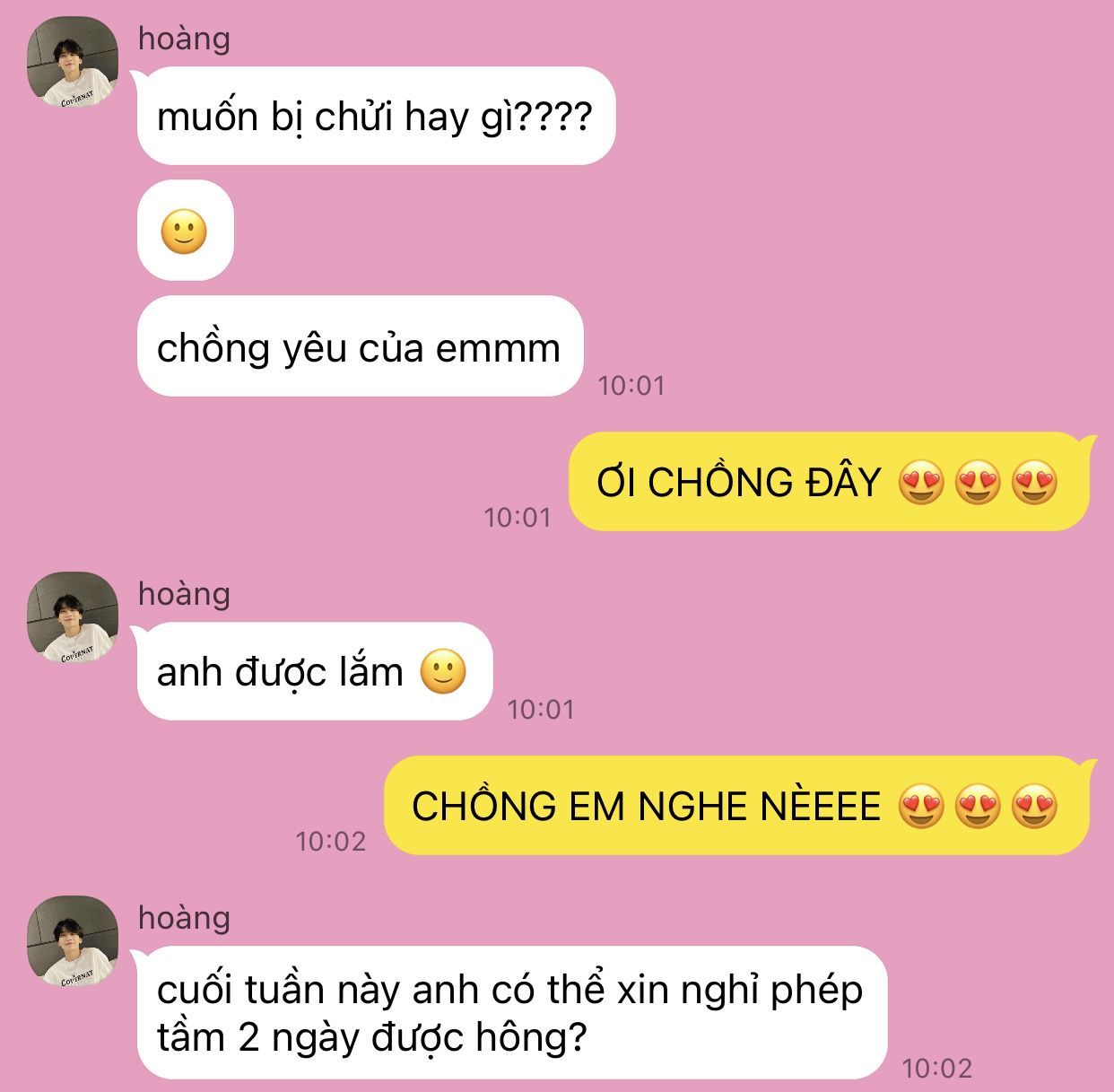
Task: Open hoàng's avatar beside "cuối tuần này" message
Action: (73, 941)
